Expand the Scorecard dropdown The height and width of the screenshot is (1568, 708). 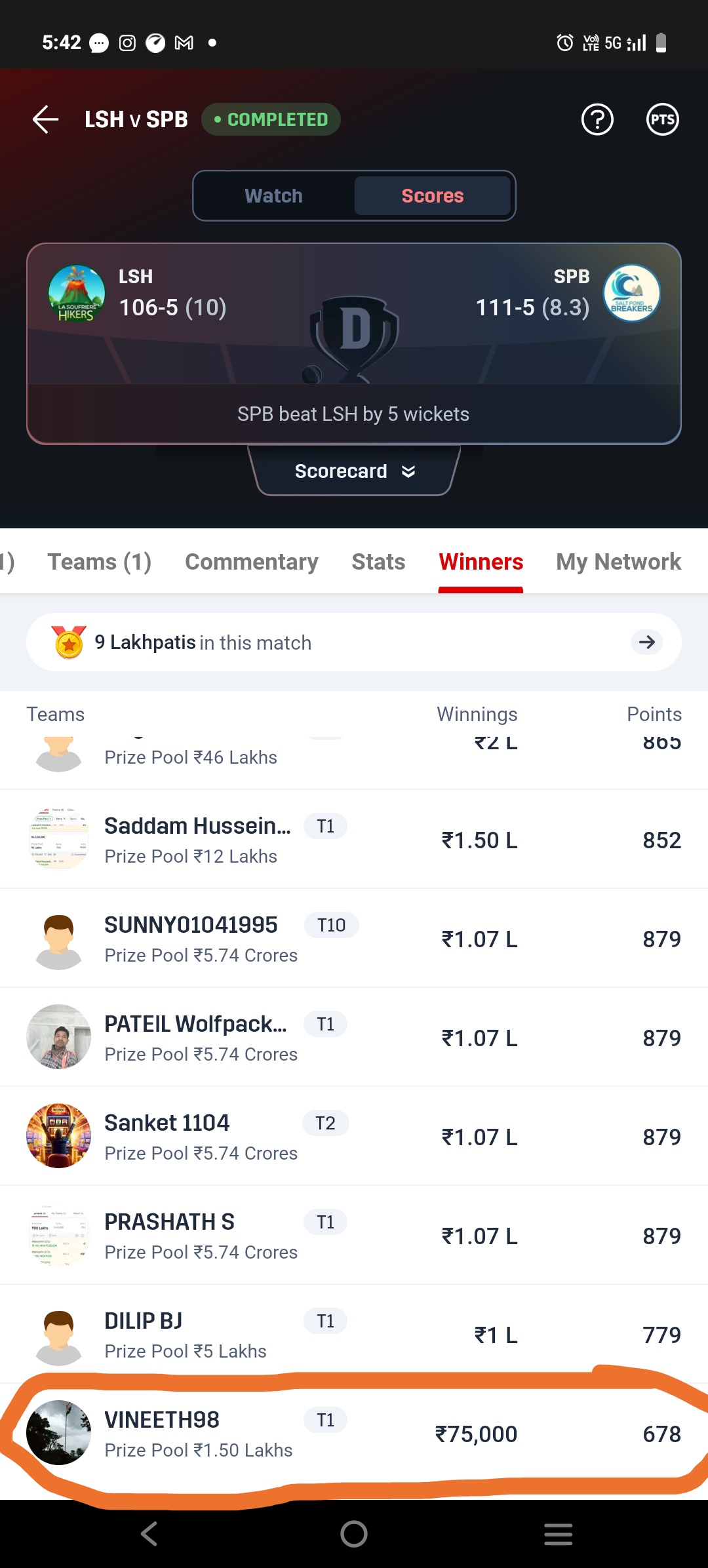(x=354, y=471)
